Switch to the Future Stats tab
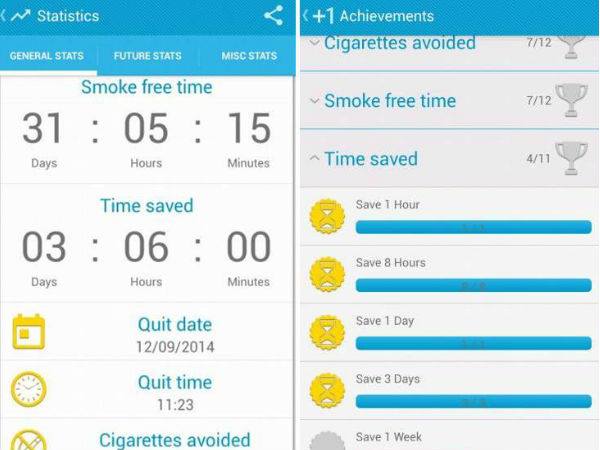 [147, 56]
